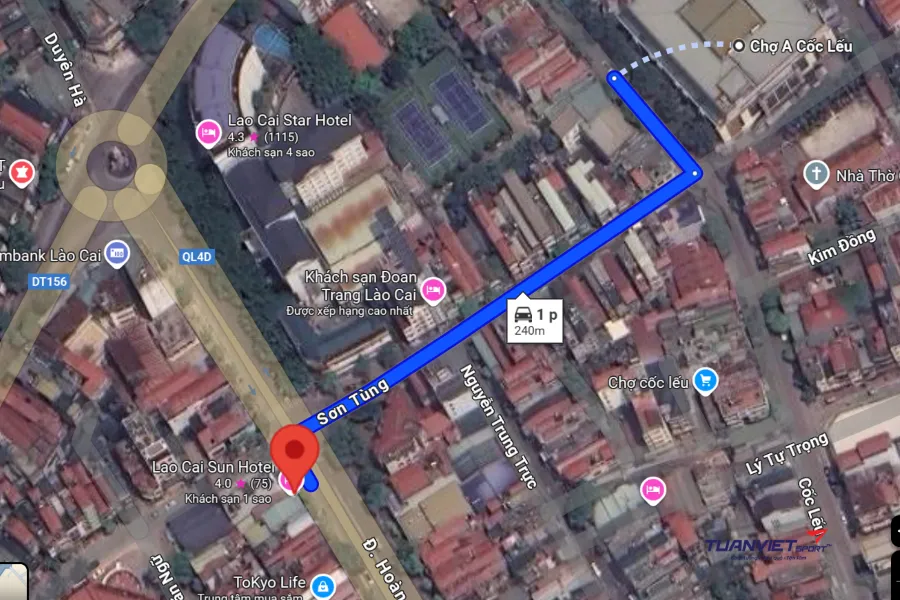Tap the red Lao Cai Sun Hotel pin
Image resolution: width=900 pixels, height=600 pixels.
291,452
